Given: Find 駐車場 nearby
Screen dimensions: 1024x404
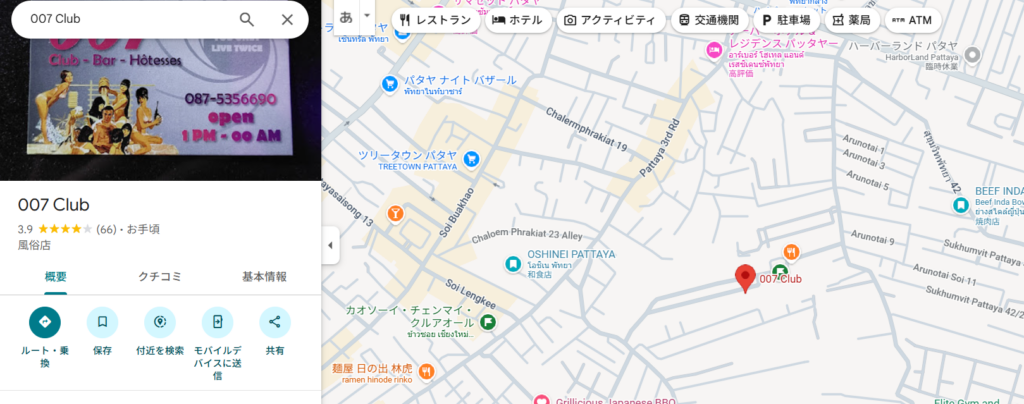Looking at the screenshot, I should coord(786,20).
